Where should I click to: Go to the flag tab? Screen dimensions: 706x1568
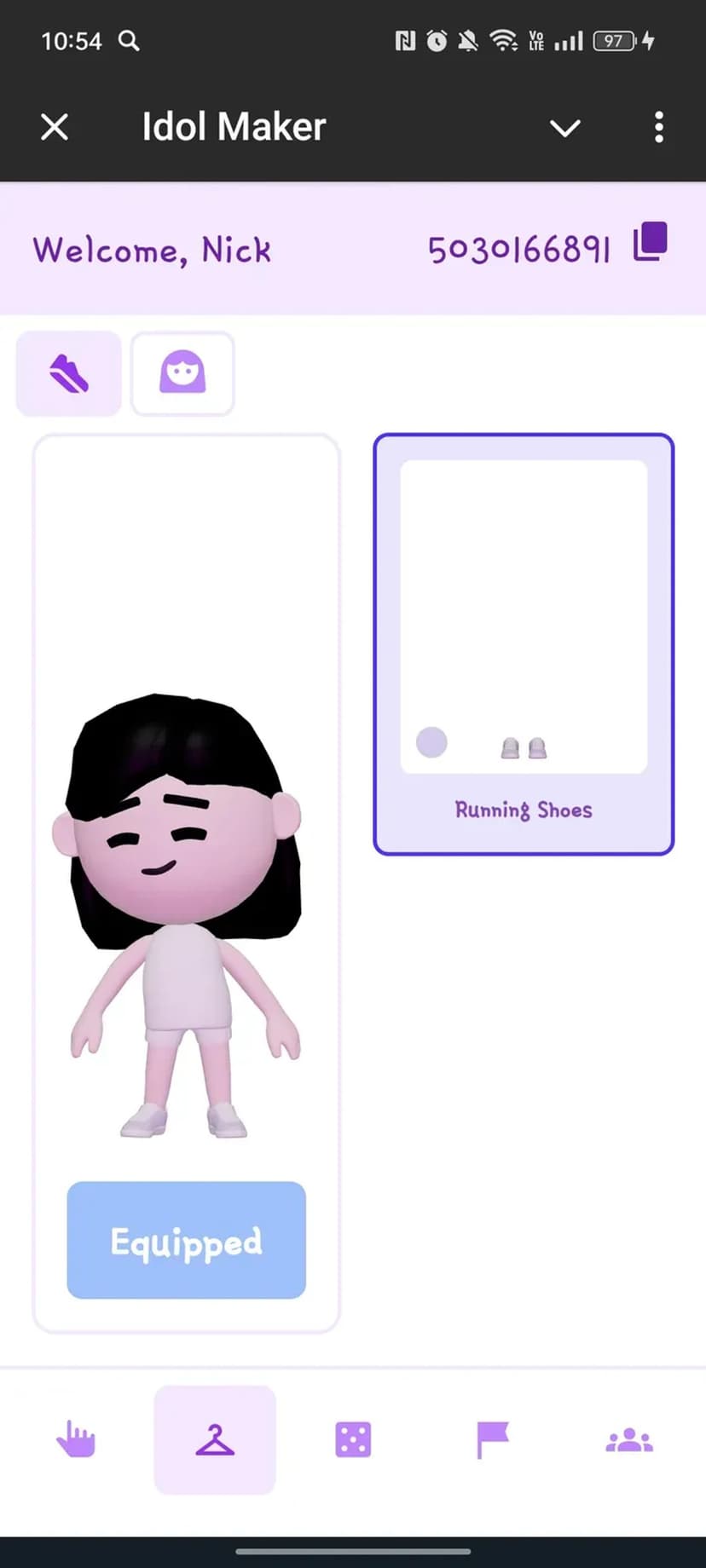click(x=492, y=1440)
